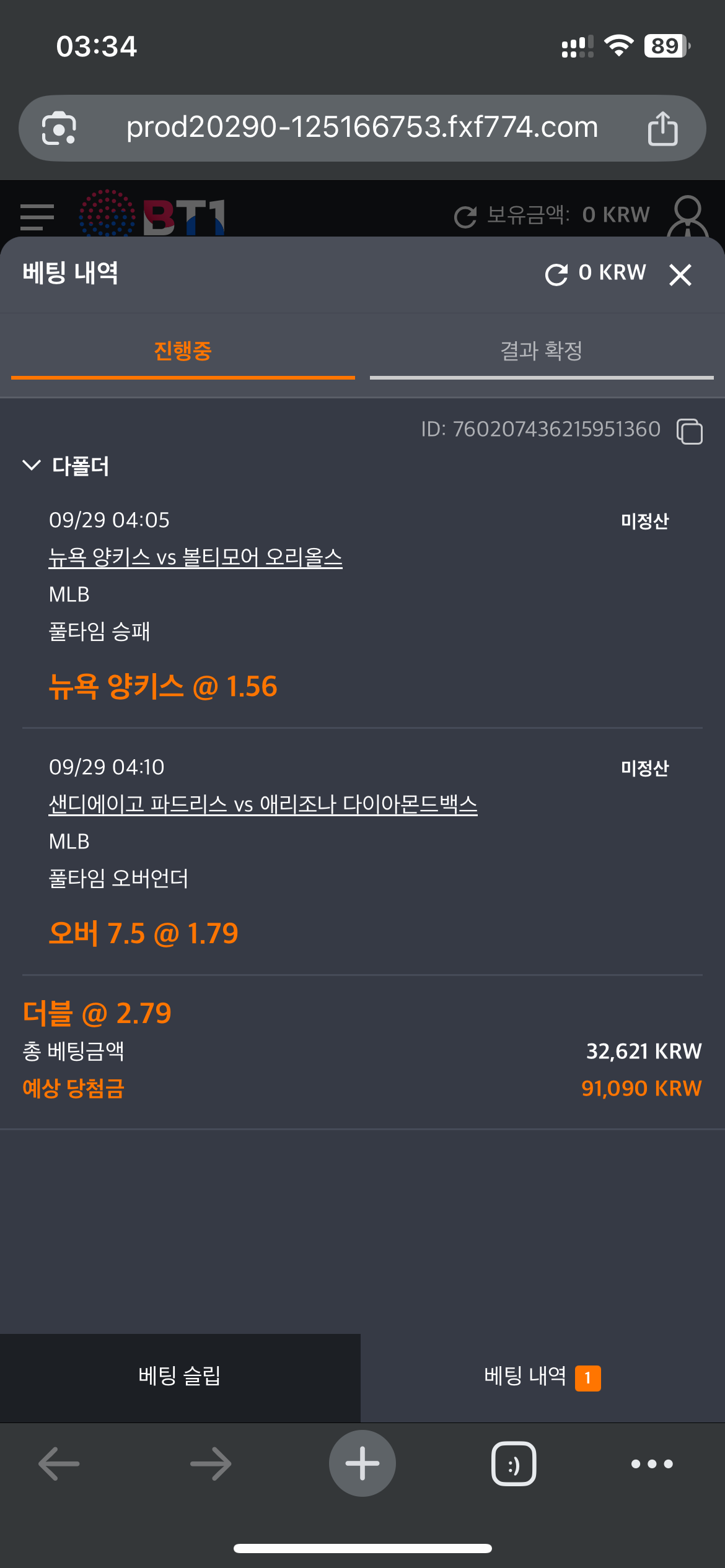Go forward in the browser
Viewport: 725px width, 1568px height.
[211, 1464]
